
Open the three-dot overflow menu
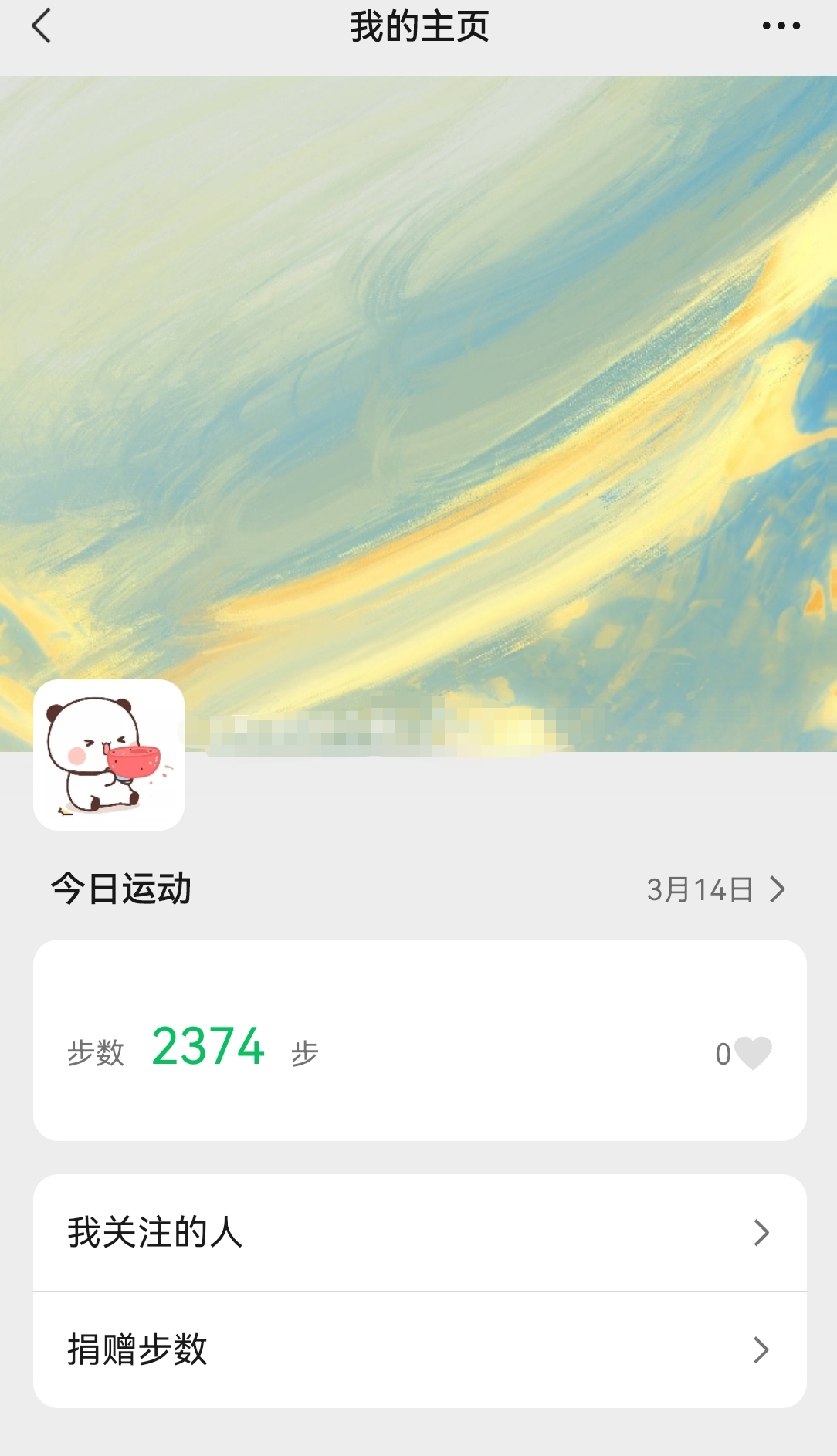click(x=781, y=26)
